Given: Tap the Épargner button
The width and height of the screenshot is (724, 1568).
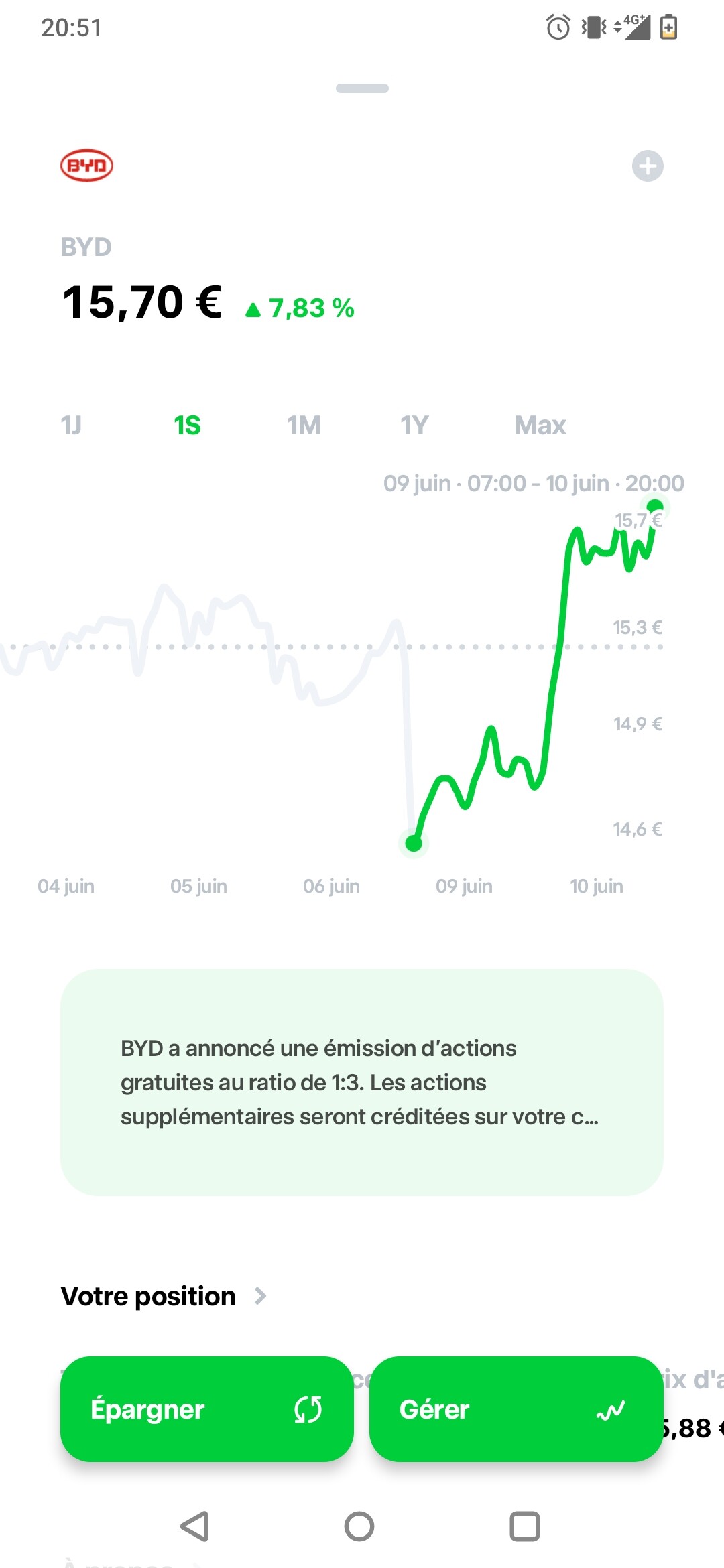Looking at the screenshot, I should 206,1409.
